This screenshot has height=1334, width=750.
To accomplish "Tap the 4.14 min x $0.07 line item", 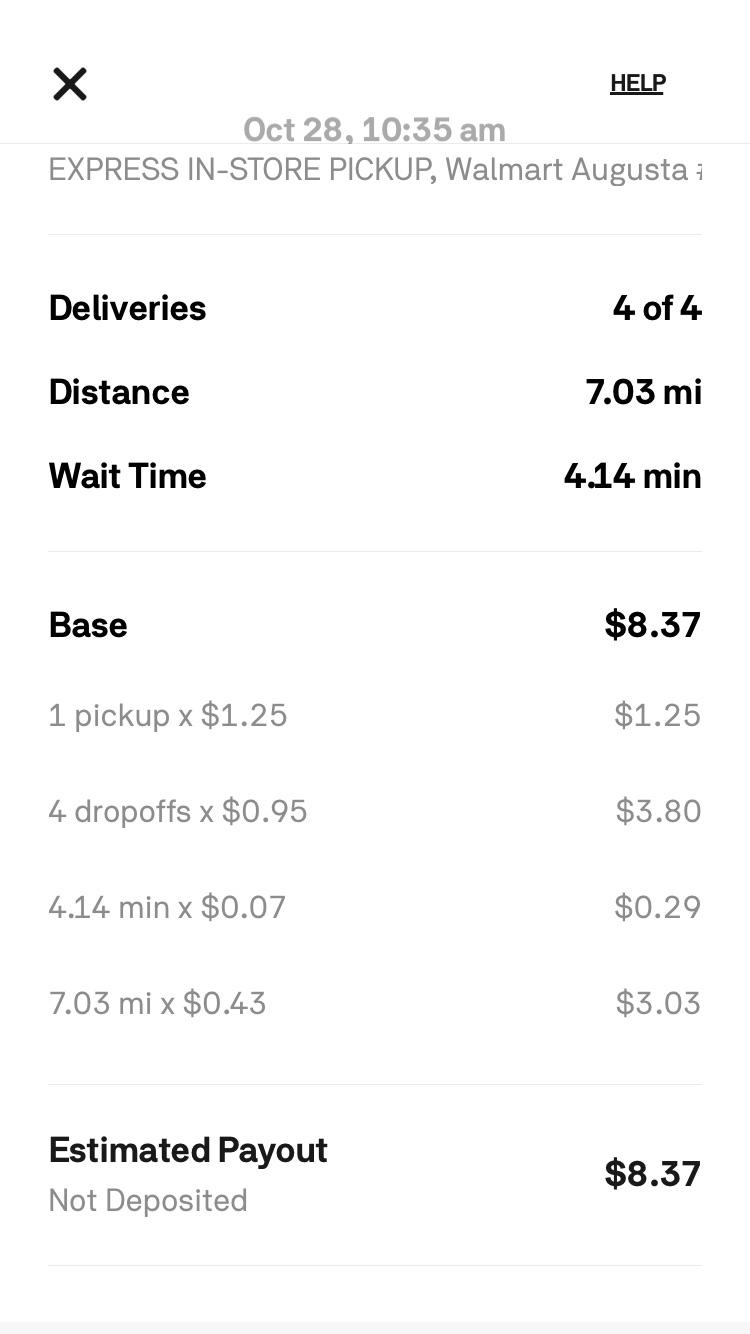I will (x=166, y=906).
